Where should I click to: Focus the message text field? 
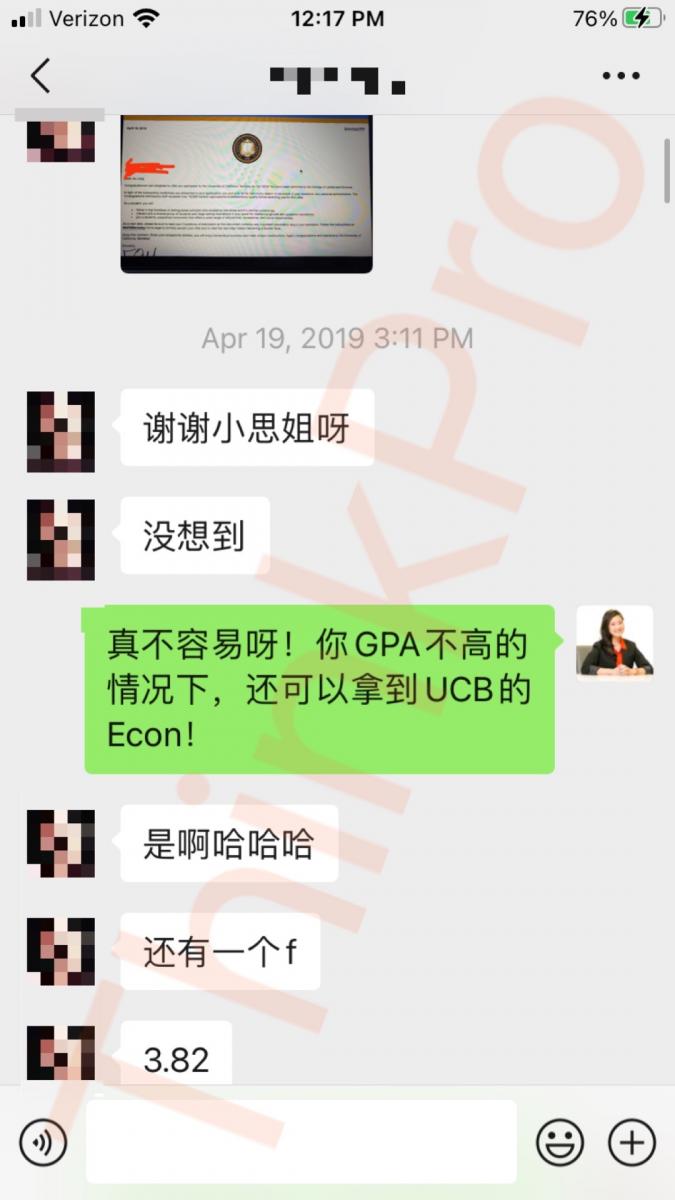(300, 1141)
